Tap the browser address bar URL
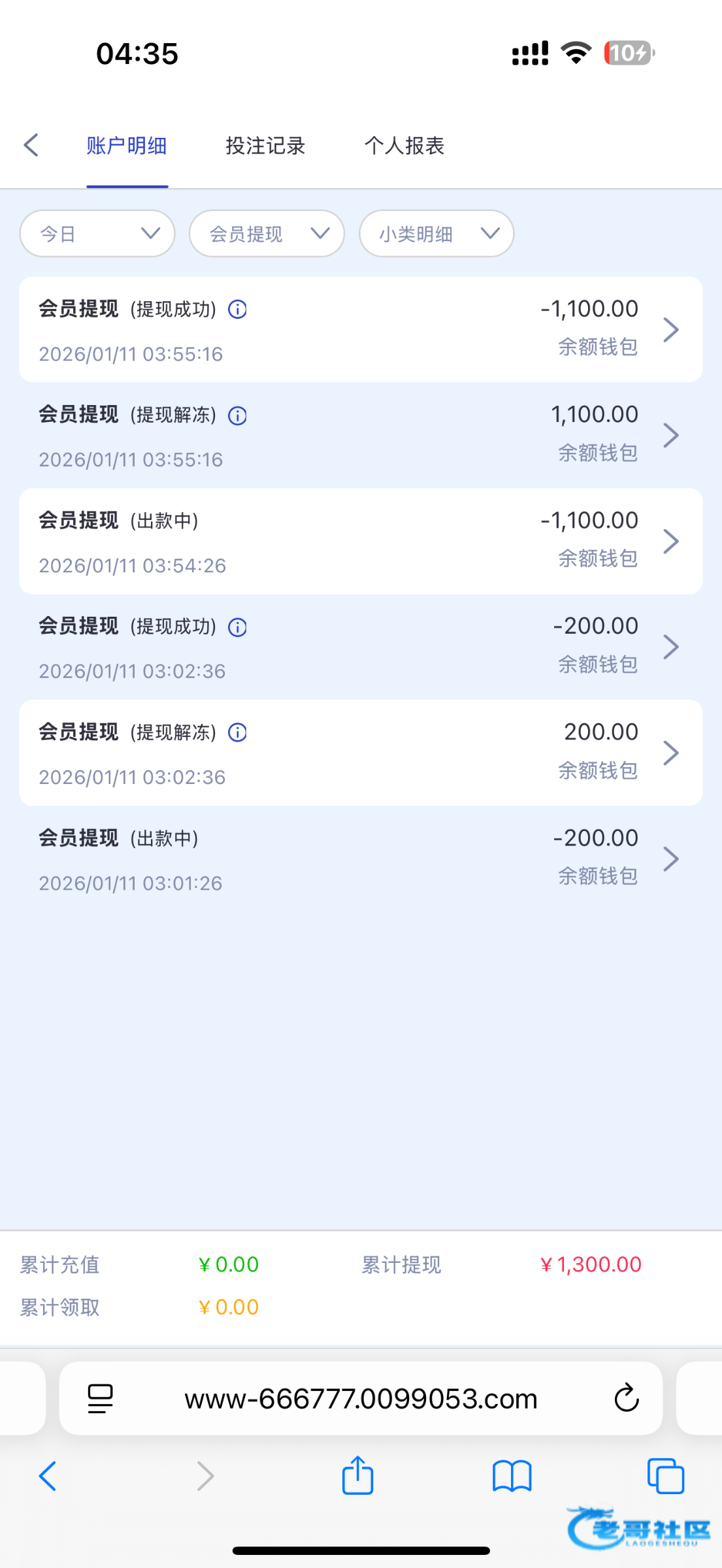This screenshot has width=722, height=1568. coord(361,1399)
